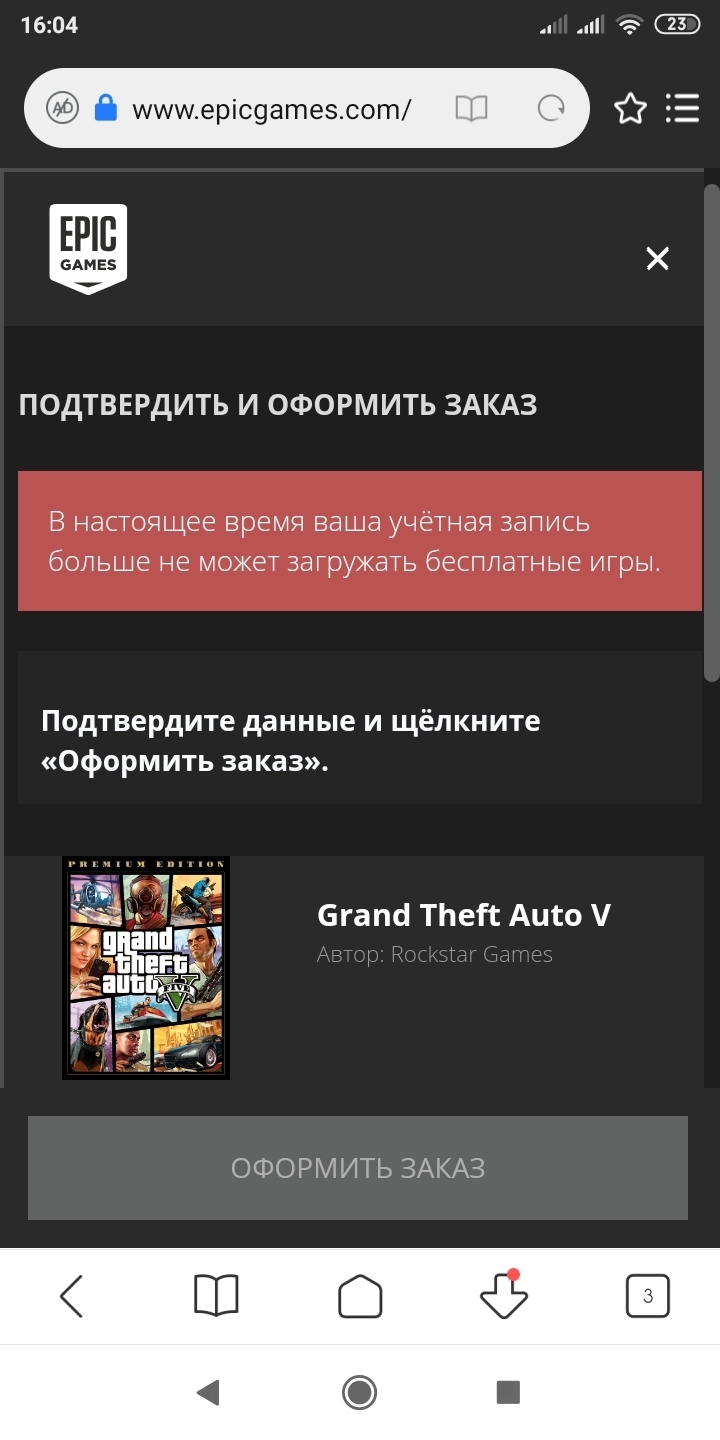The image size is (720, 1440).
Task: Enable reader mode from address bar
Action: [x=471, y=108]
